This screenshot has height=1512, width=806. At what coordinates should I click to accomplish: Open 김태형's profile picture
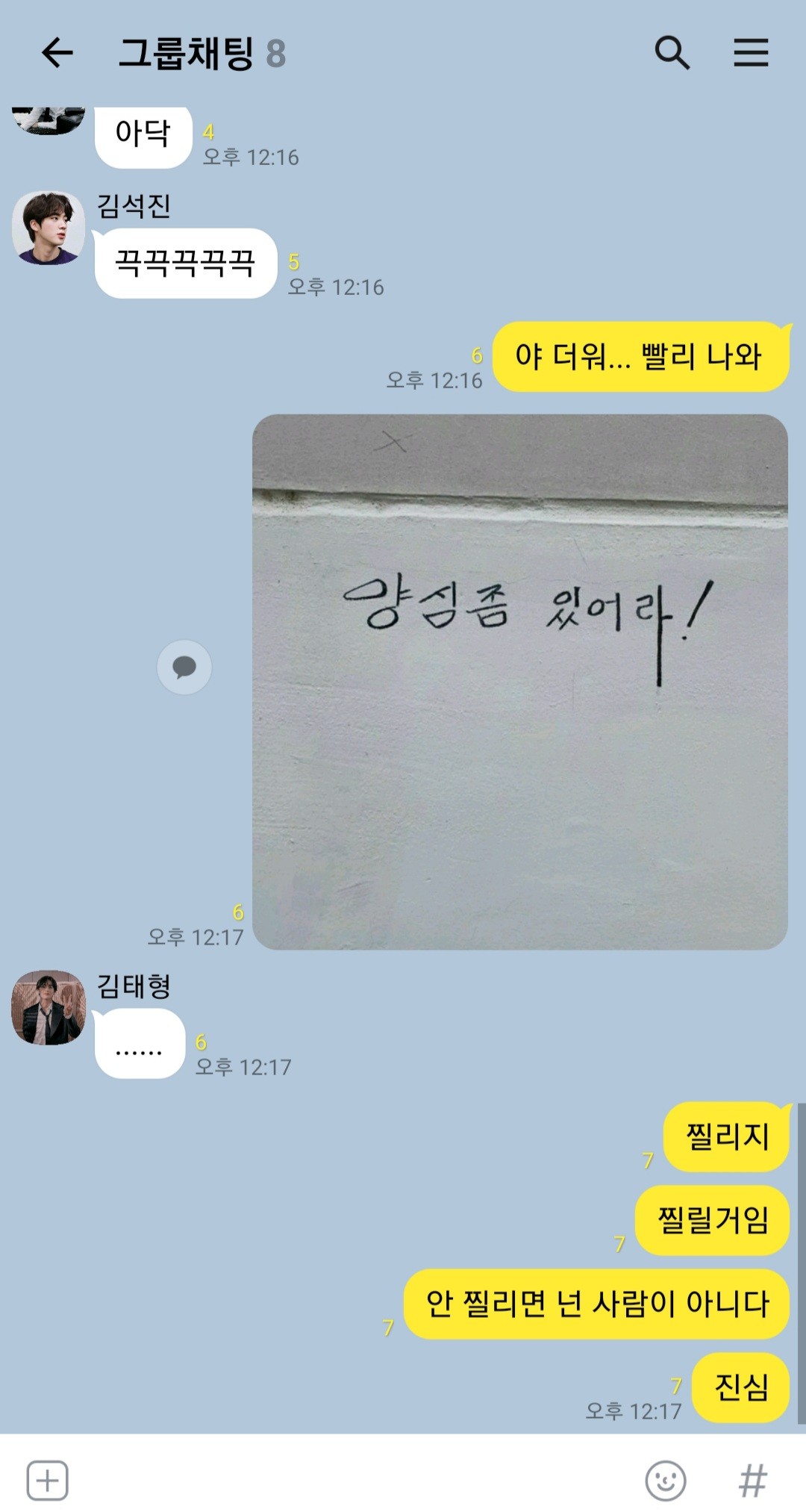pyautogui.click(x=49, y=1007)
